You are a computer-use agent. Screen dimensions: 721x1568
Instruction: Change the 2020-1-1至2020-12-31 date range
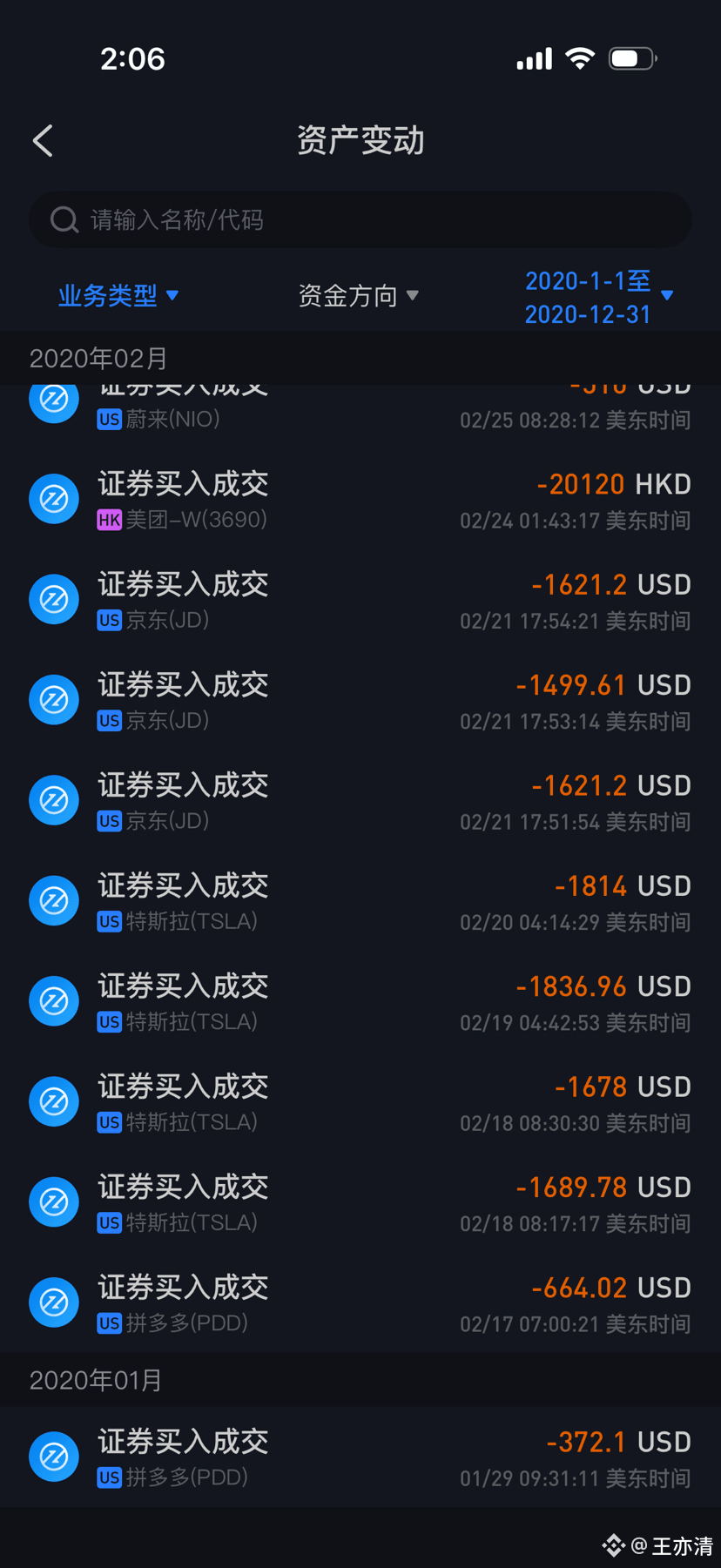click(598, 297)
